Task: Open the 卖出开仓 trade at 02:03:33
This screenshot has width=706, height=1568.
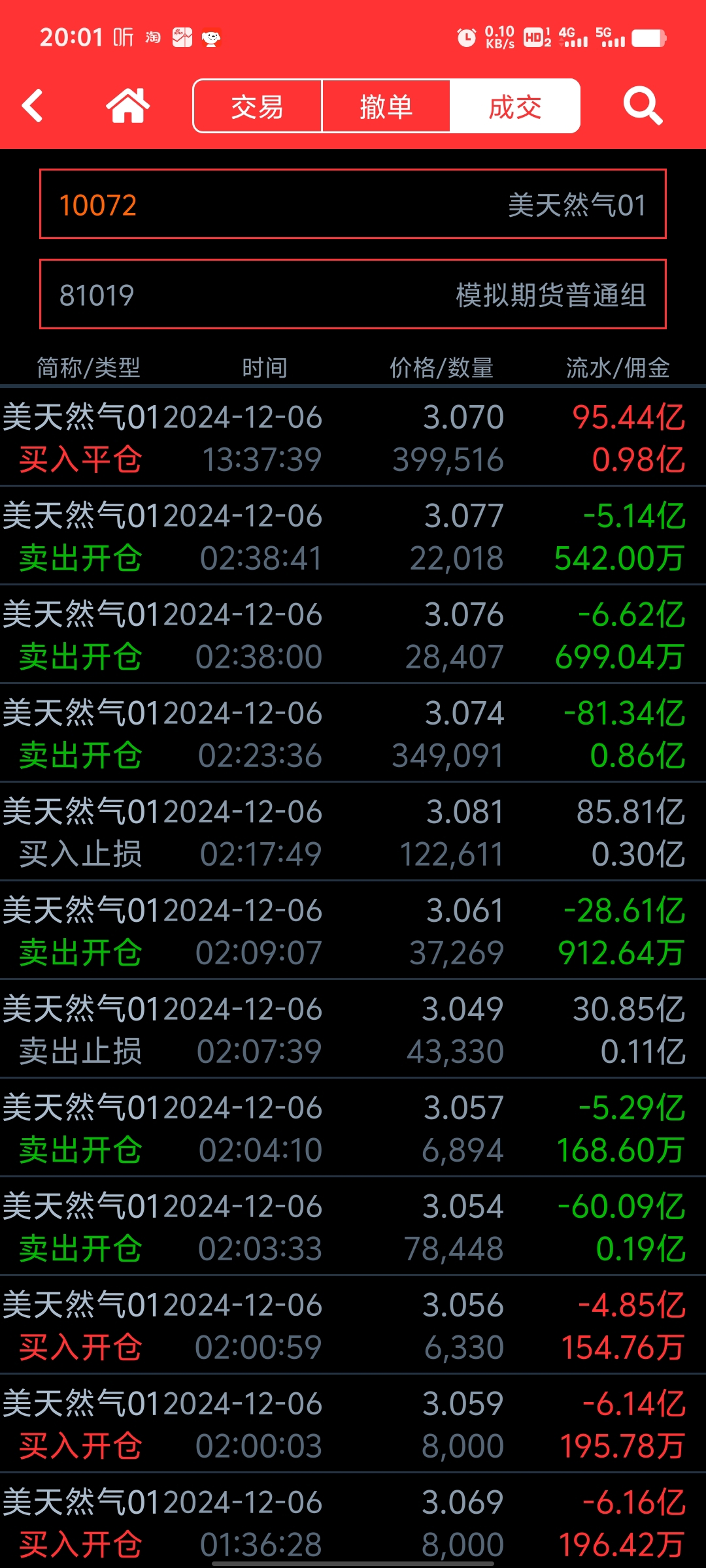Action: (x=353, y=1226)
